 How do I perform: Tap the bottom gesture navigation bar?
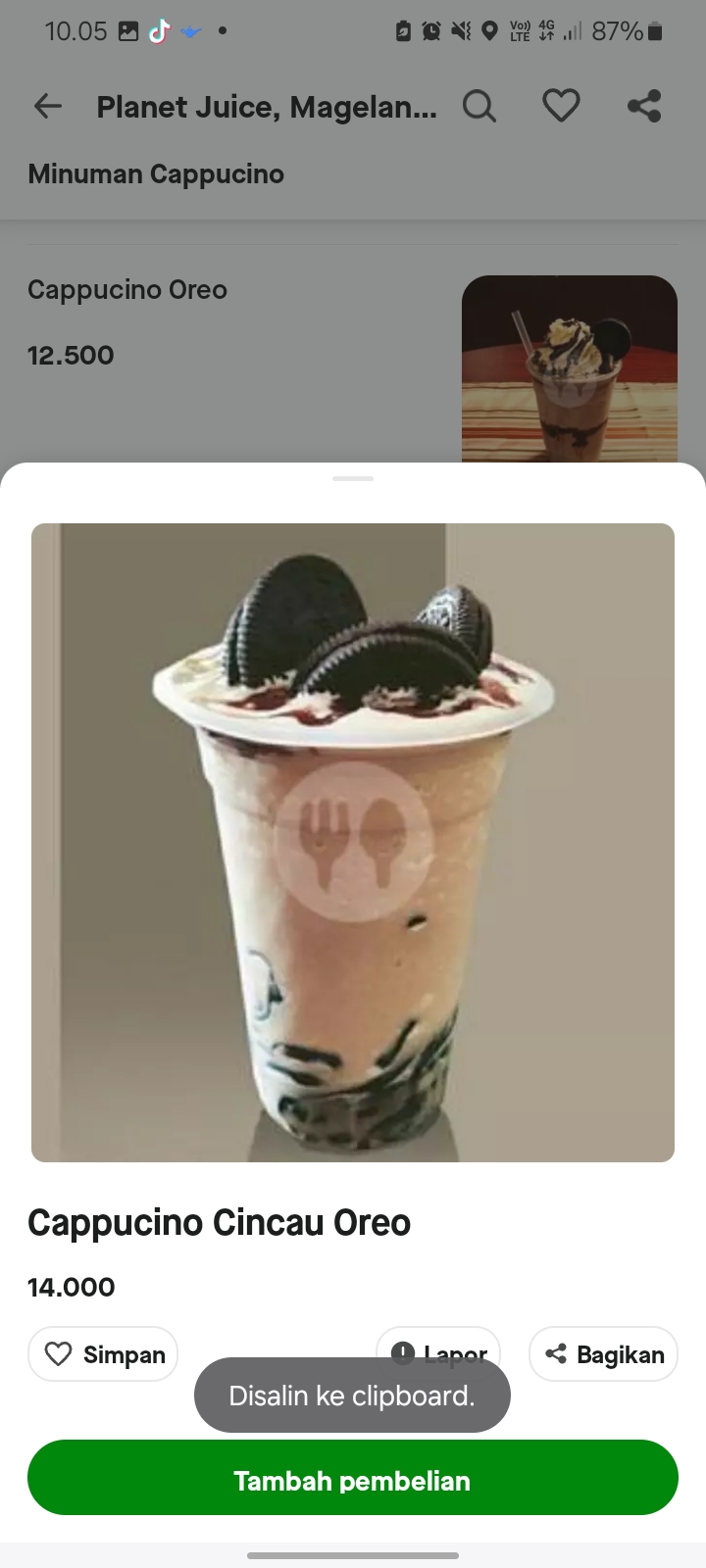pyautogui.click(x=352, y=1555)
